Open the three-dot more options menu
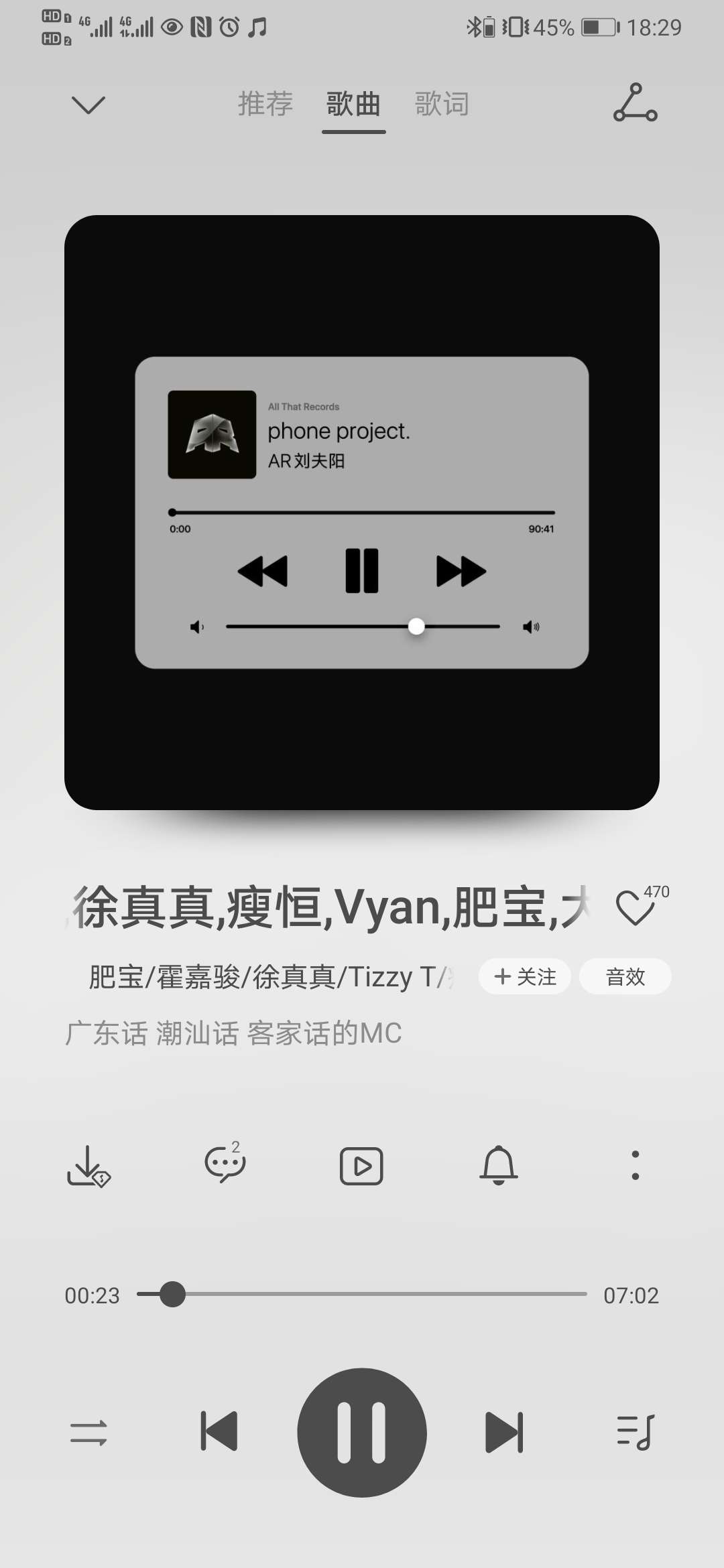Image resolution: width=724 pixels, height=1568 pixels. [x=636, y=1165]
